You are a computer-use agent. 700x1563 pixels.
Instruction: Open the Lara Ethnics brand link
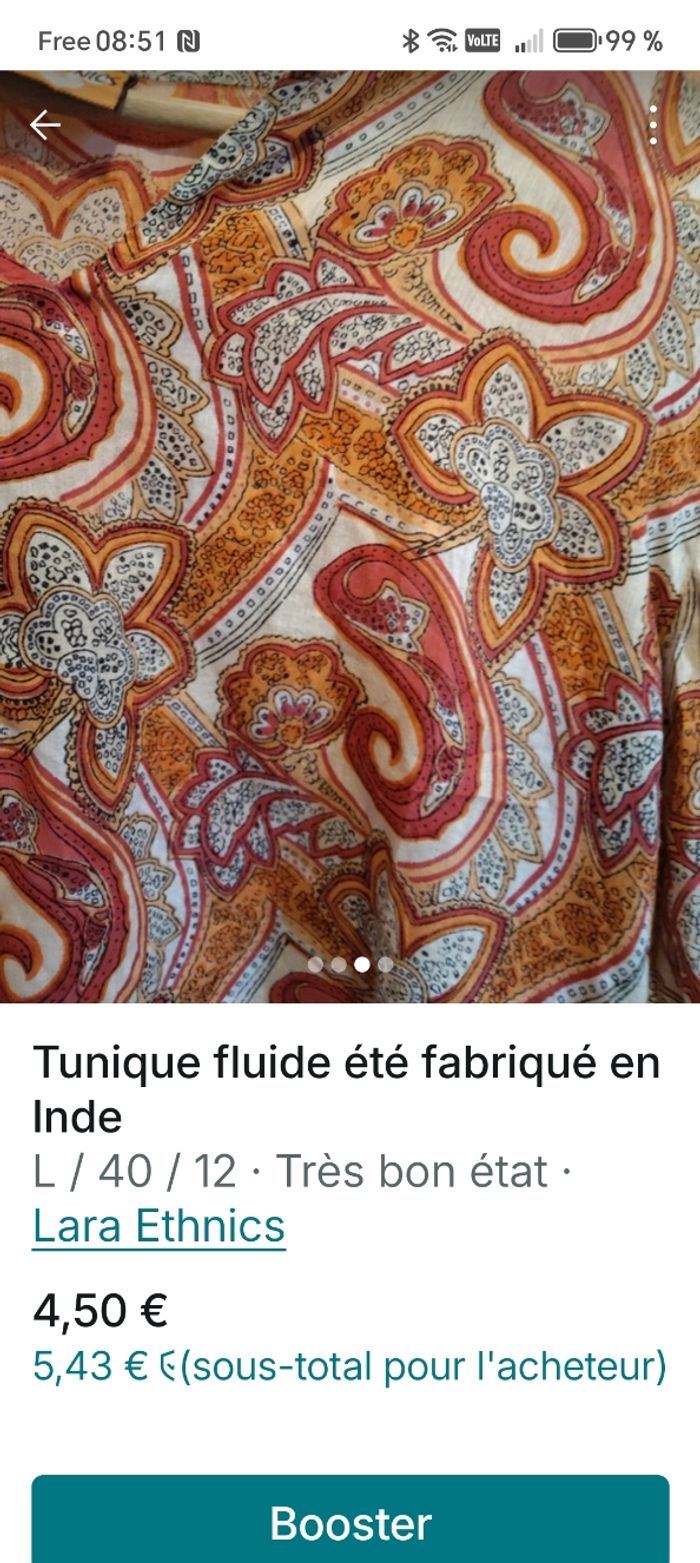(x=159, y=1226)
